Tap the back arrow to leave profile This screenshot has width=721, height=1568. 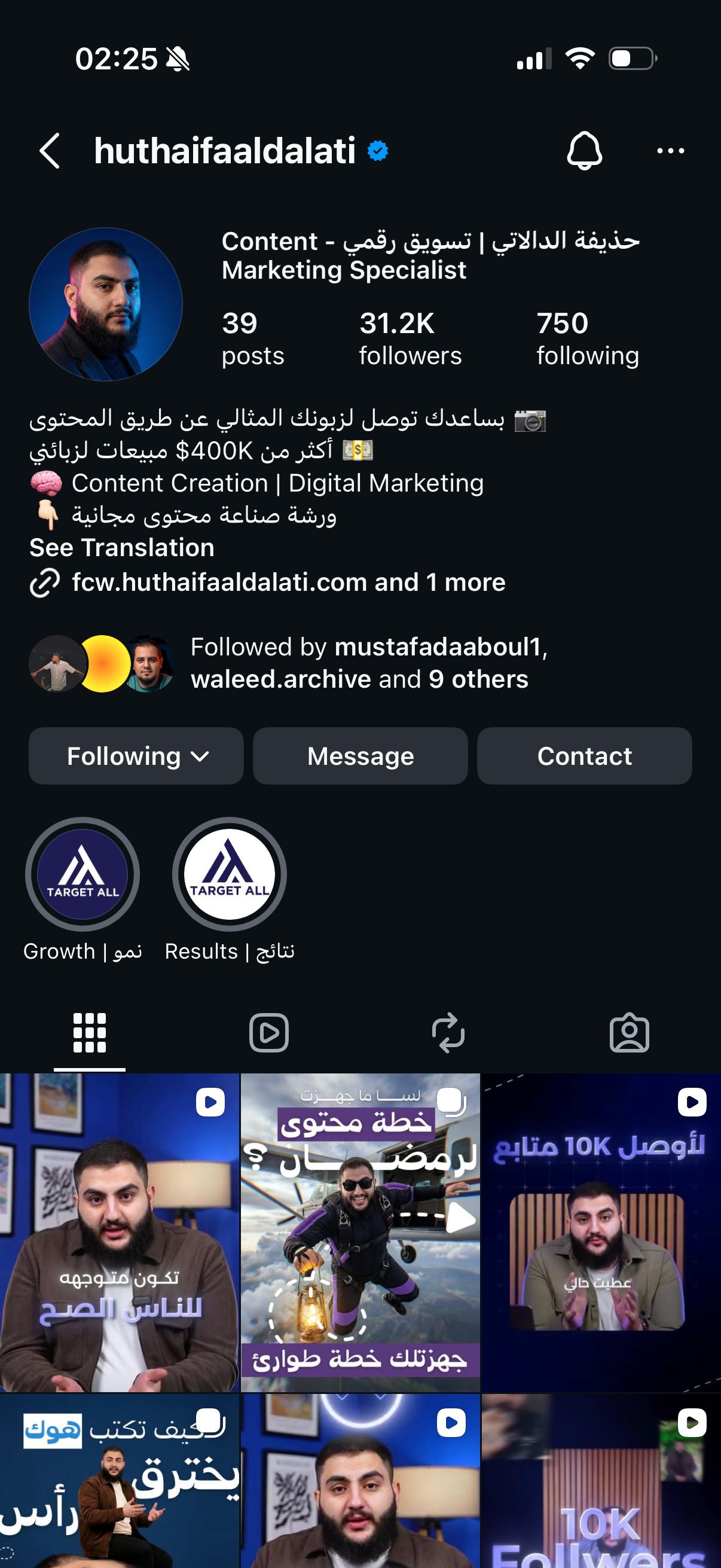(x=50, y=151)
